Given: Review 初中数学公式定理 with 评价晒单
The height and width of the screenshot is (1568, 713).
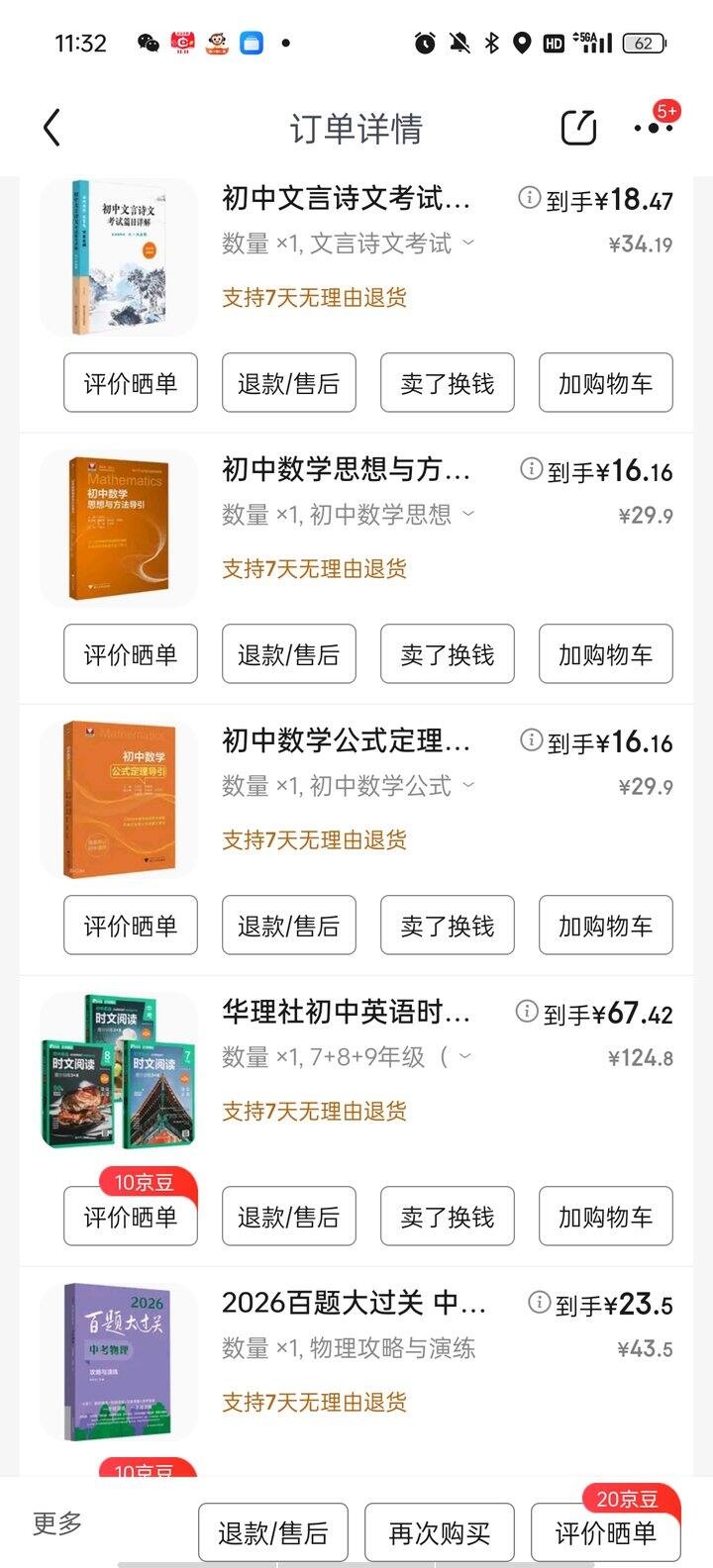Looking at the screenshot, I should pyautogui.click(x=131, y=926).
